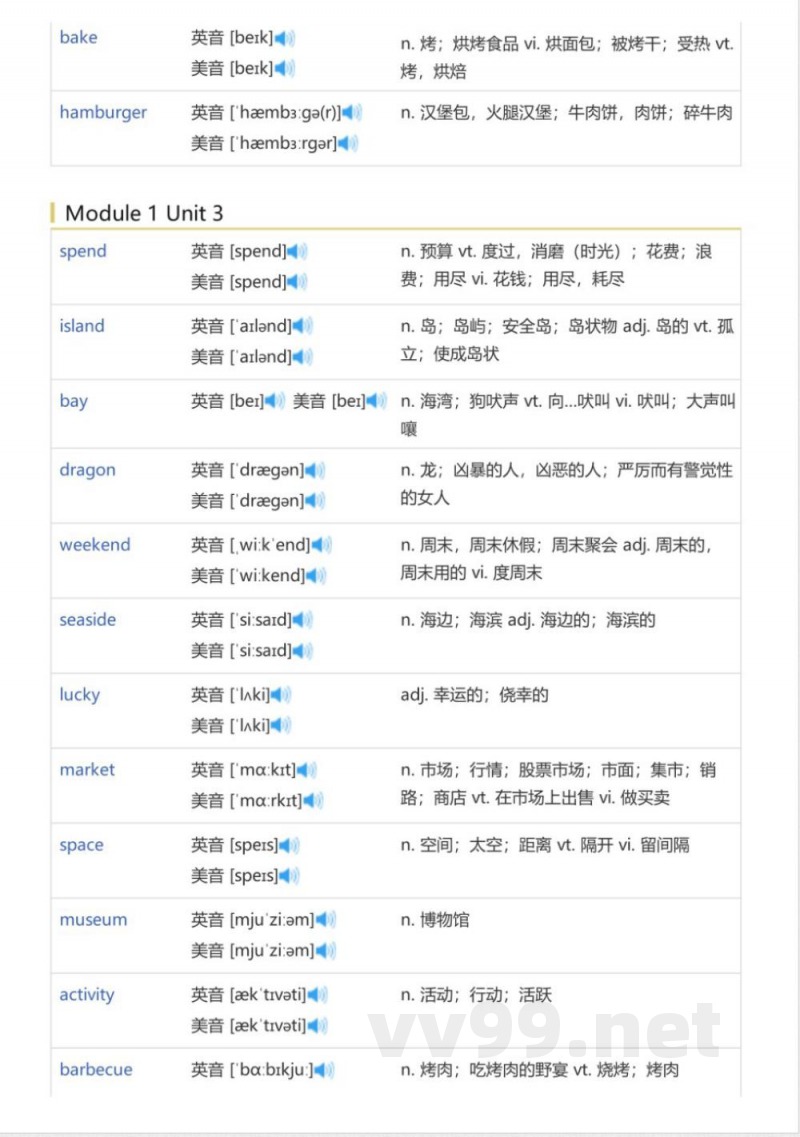Play the American audio for dragon

(x=313, y=500)
